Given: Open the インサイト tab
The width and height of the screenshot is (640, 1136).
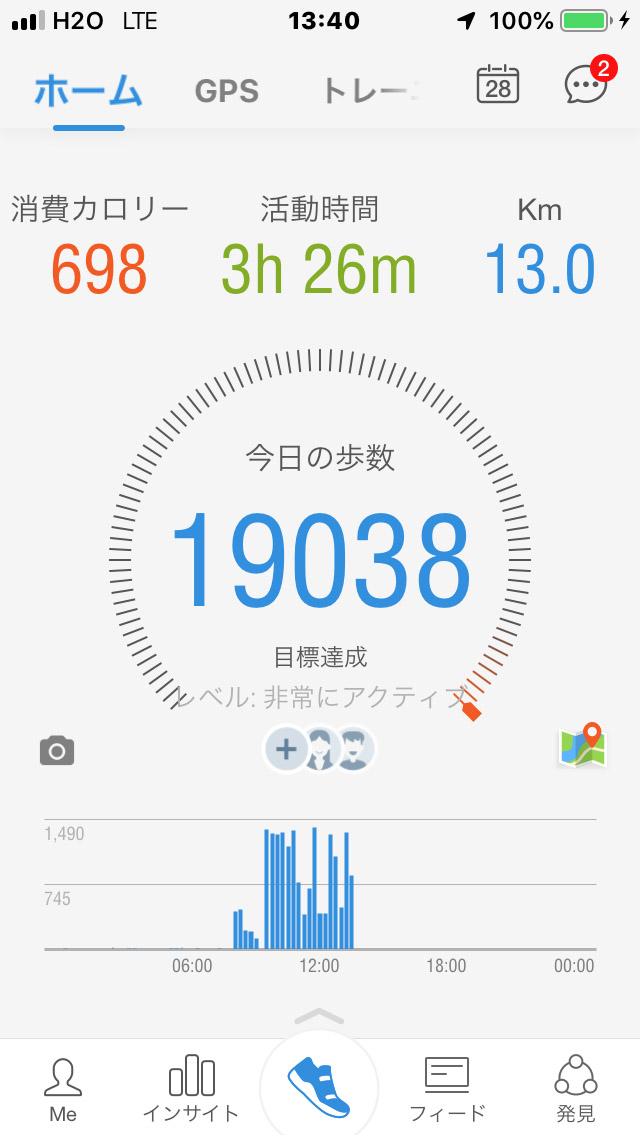Looking at the screenshot, I should click(191, 1088).
